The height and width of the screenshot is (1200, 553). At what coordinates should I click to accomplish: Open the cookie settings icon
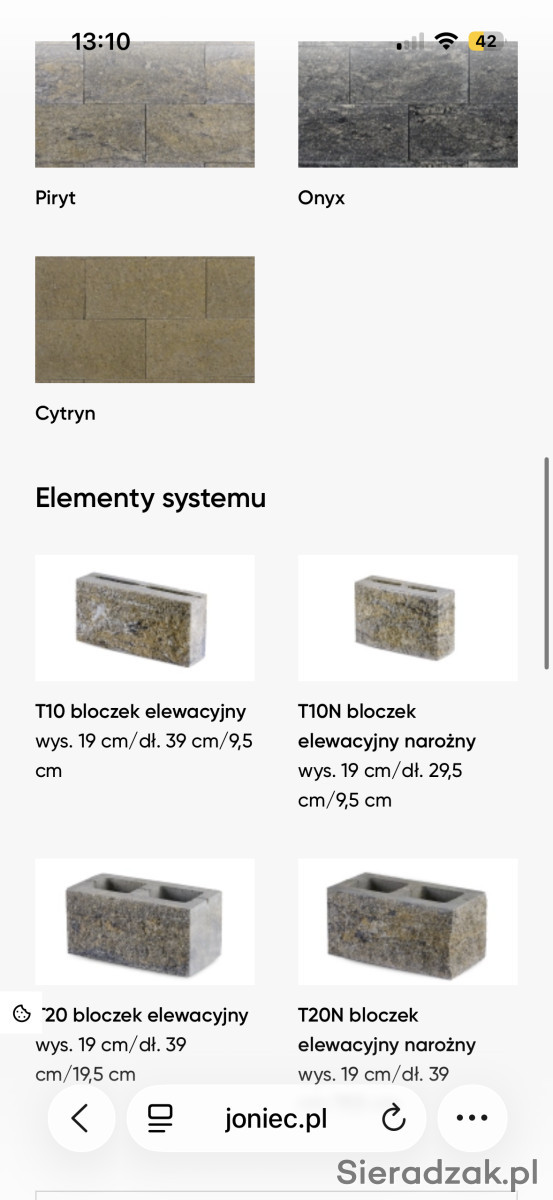21,1013
